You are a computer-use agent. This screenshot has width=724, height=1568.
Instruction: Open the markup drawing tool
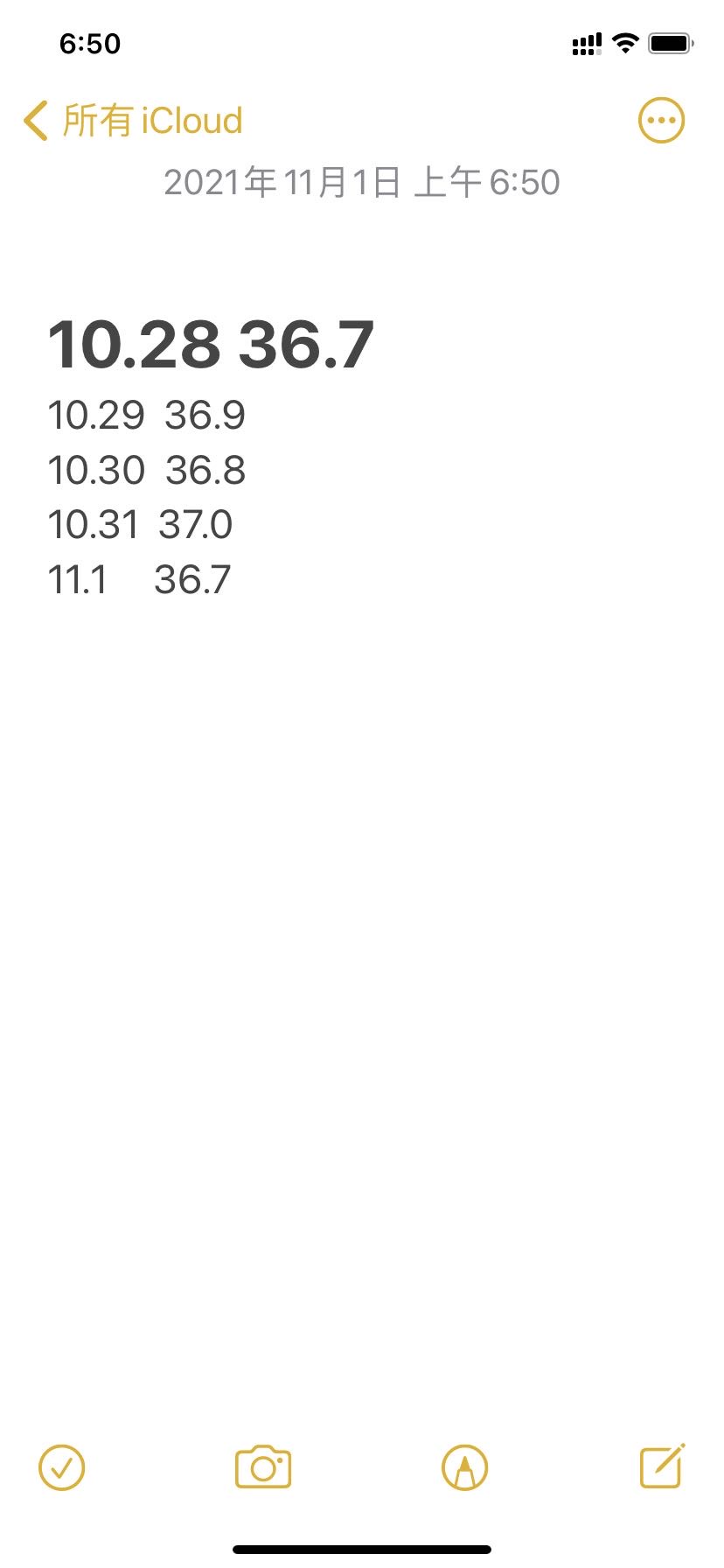point(464,1467)
